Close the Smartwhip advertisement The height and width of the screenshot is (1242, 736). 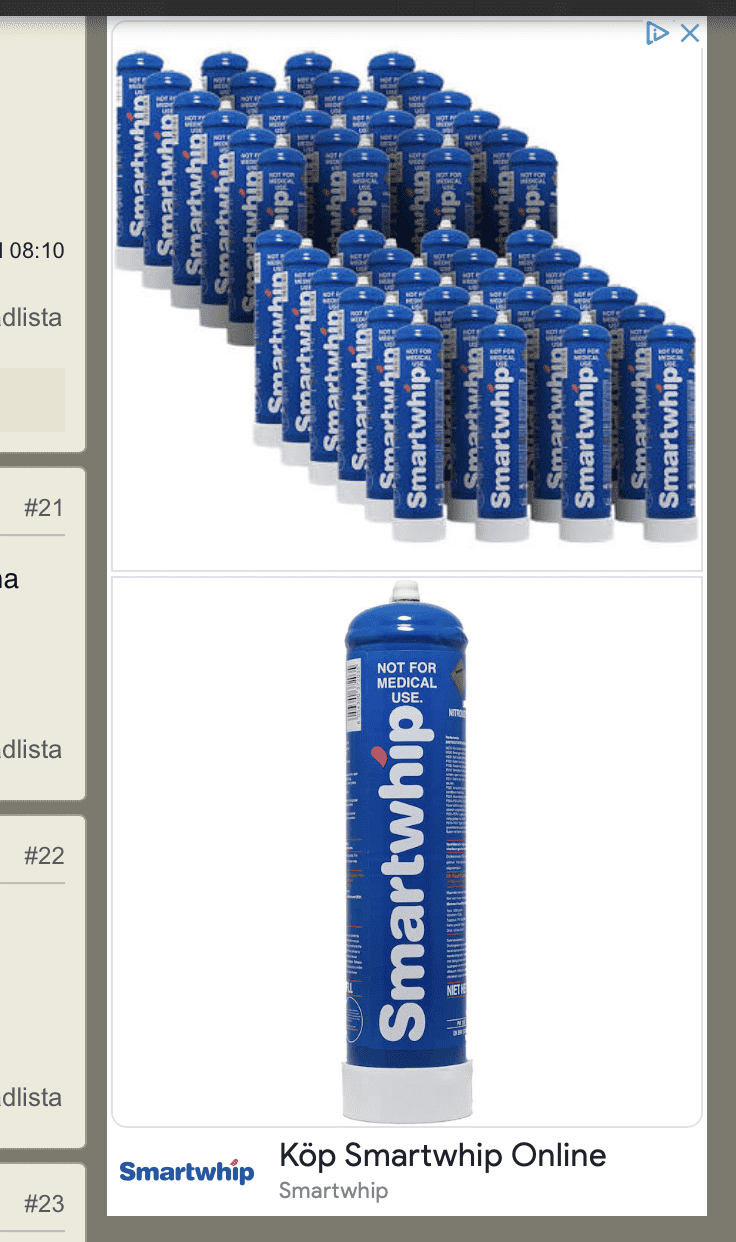pos(689,33)
